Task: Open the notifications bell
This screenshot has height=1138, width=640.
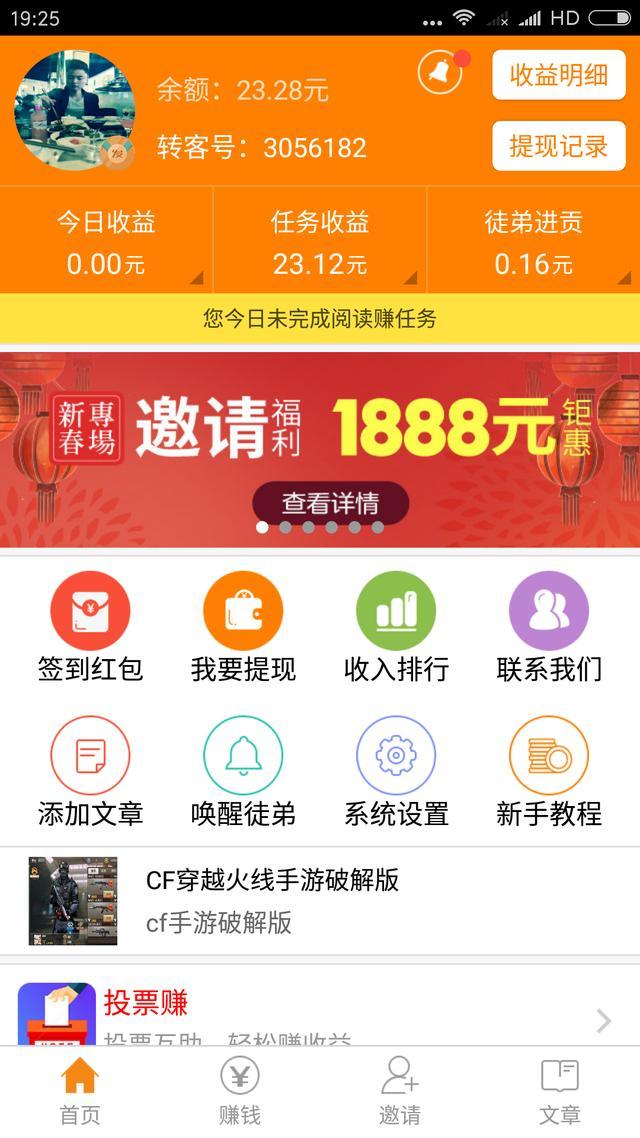Action: (x=439, y=72)
